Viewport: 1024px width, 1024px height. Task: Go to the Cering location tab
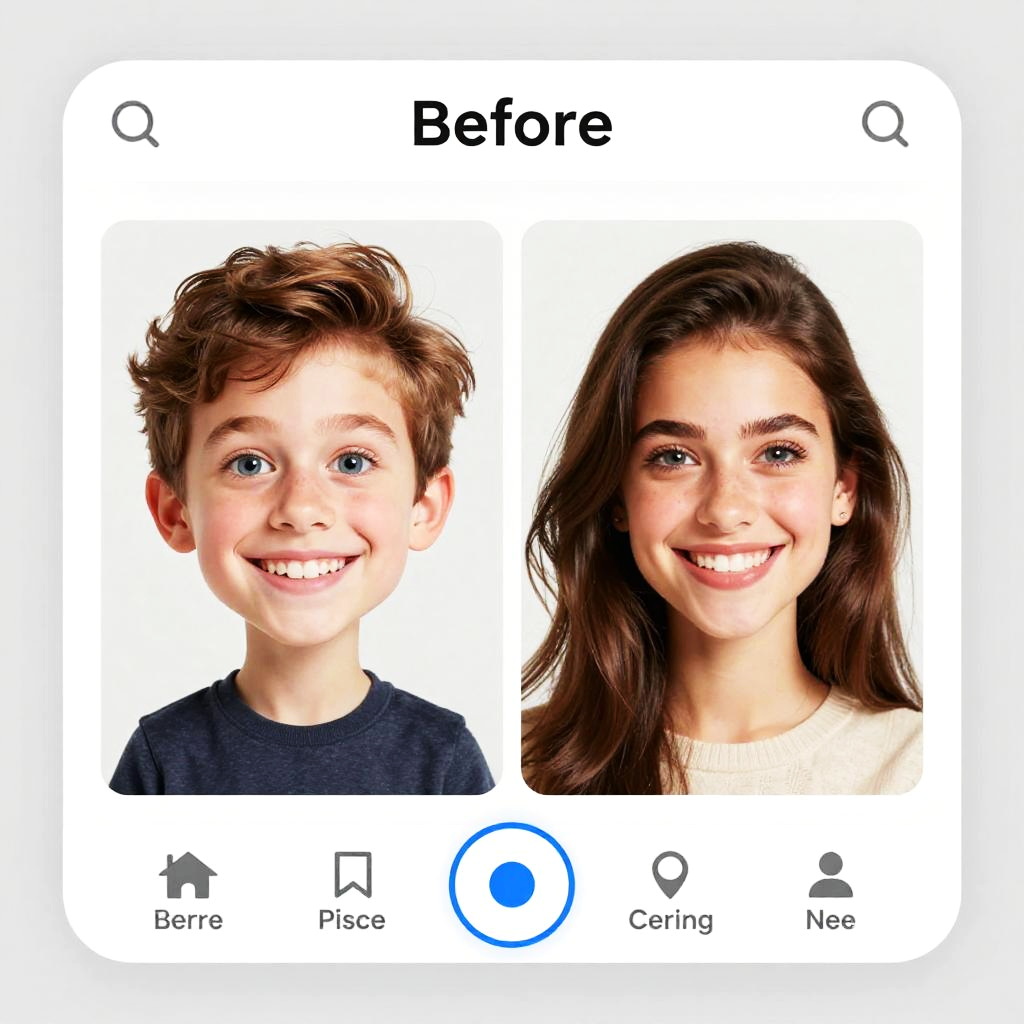pyautogui.click(x=670, y=890)
